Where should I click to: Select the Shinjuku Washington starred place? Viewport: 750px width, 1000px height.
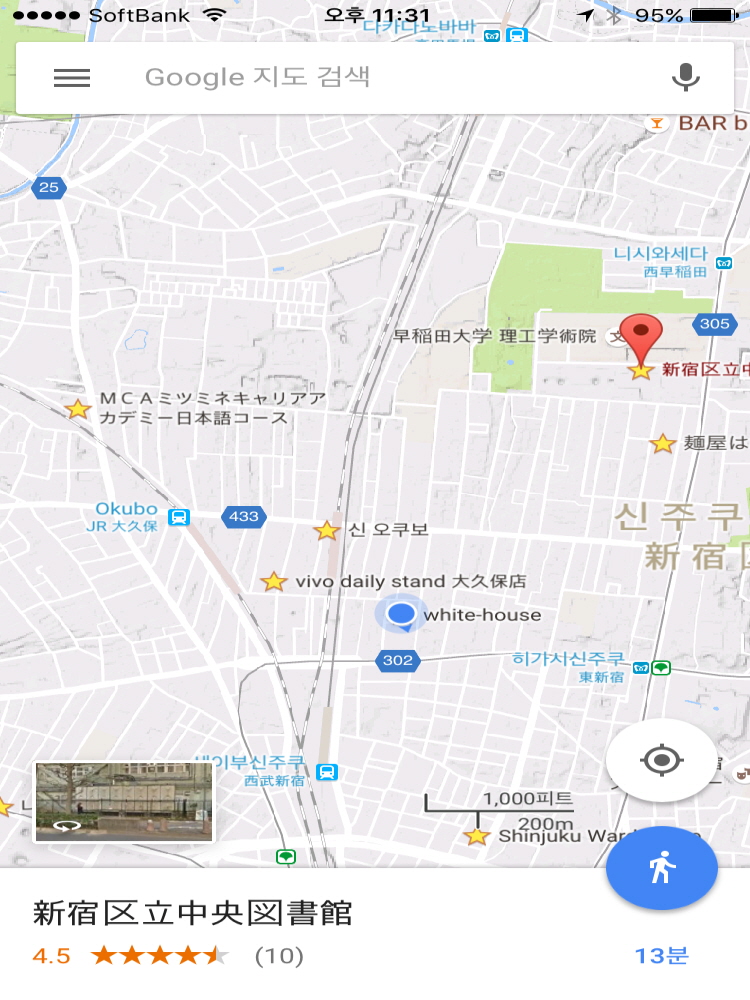click(478, 836)
